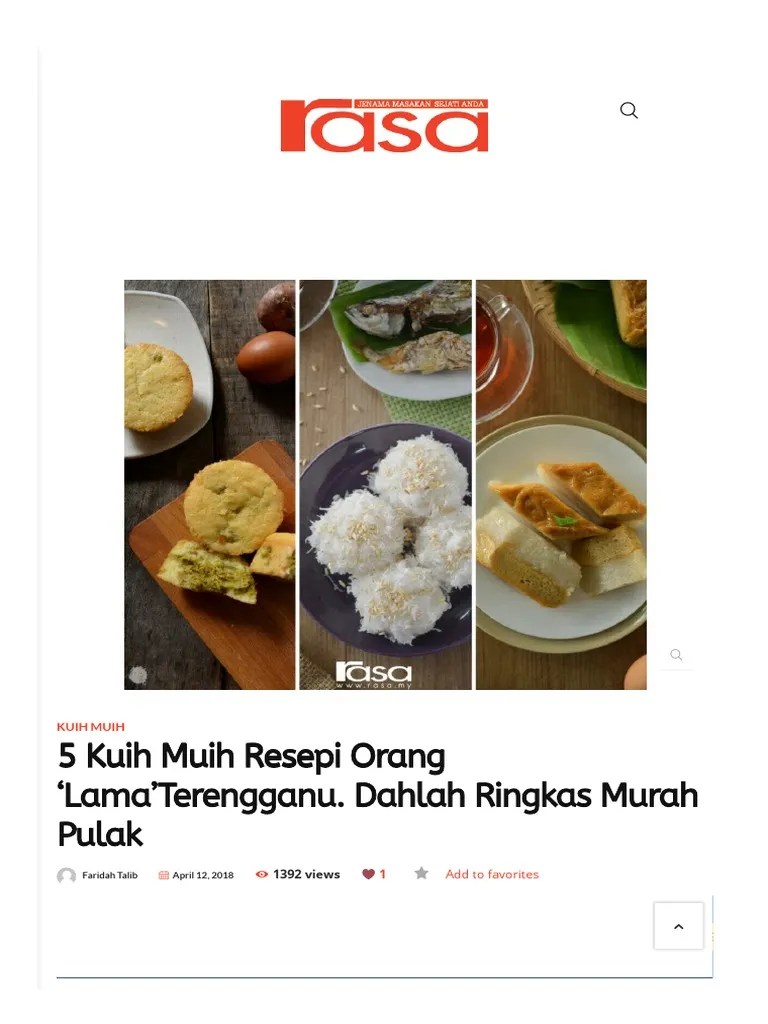768x1024 pixels.
Task: Like the article with the heart icon
Action: (369, 874)
